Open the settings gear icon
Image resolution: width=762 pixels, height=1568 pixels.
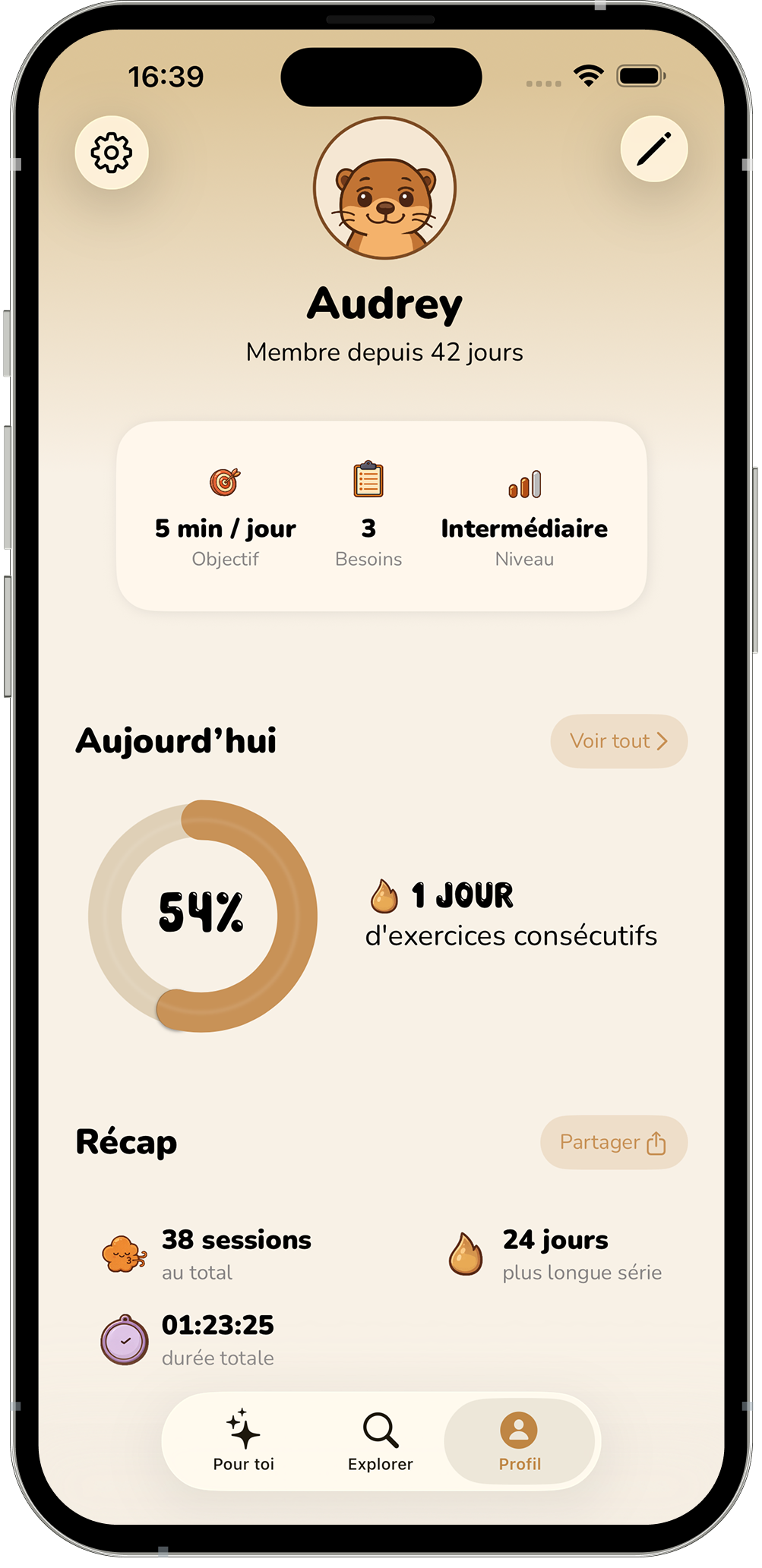[x=112, y=151]
